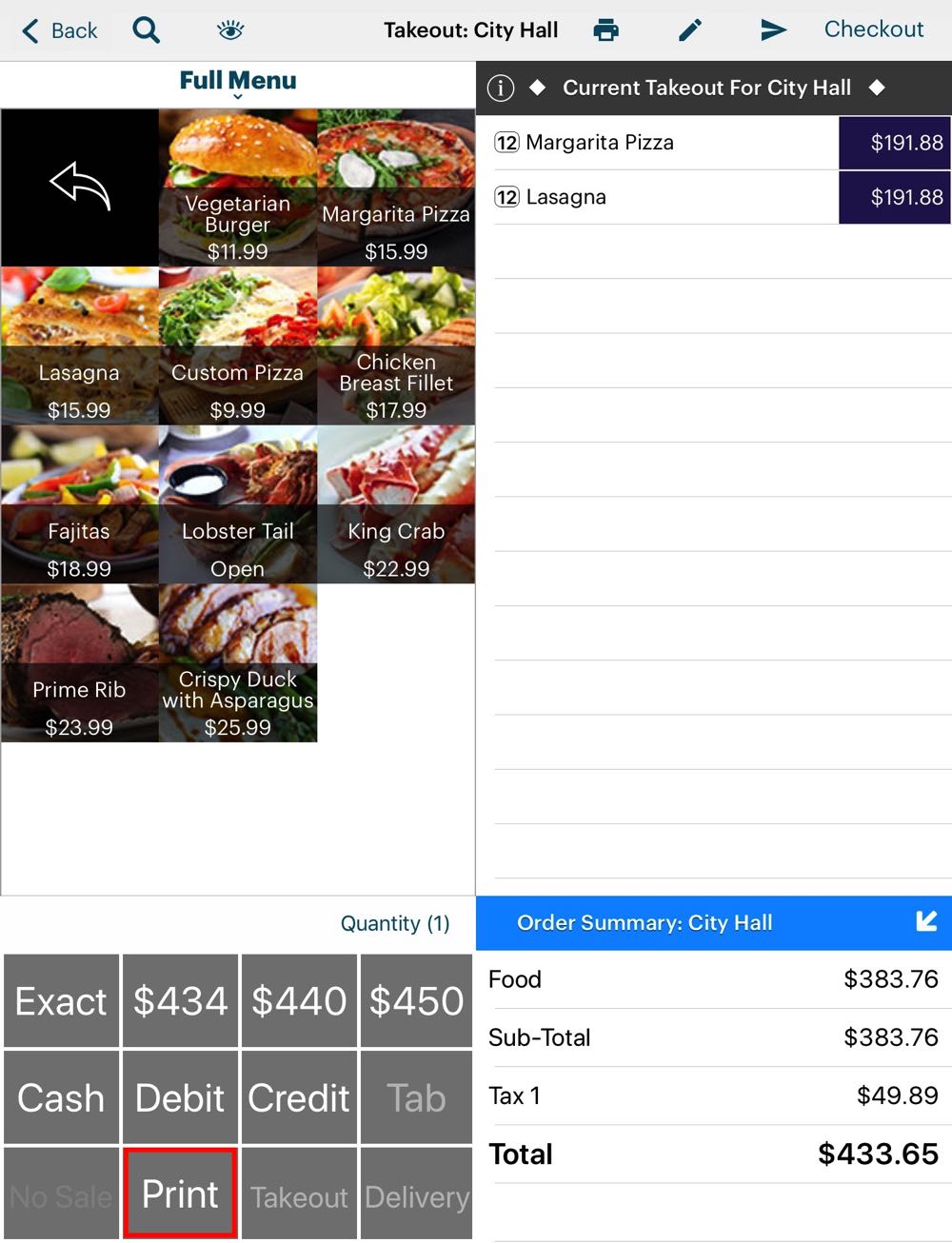Collapse the Order Summary using its corner arrow icon
The width and height of the screenshot is (952, 1243).
924,921
